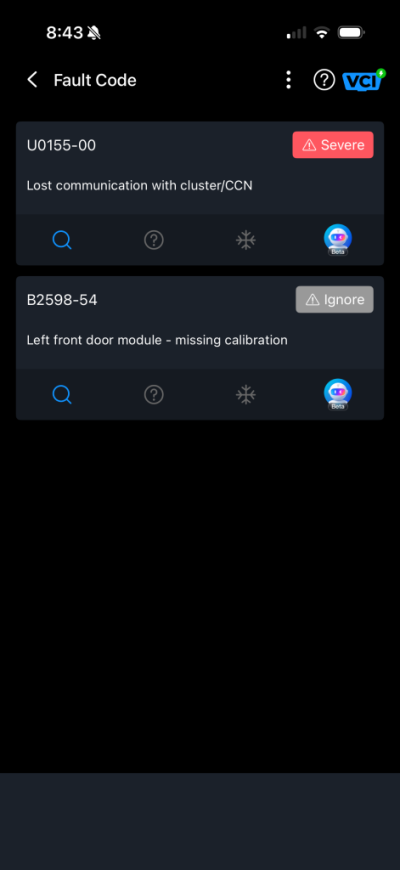Viewport: 400px width, 870px height.
Task: Tap the Severe badge on U0155-00
Action: pos(333,145)
